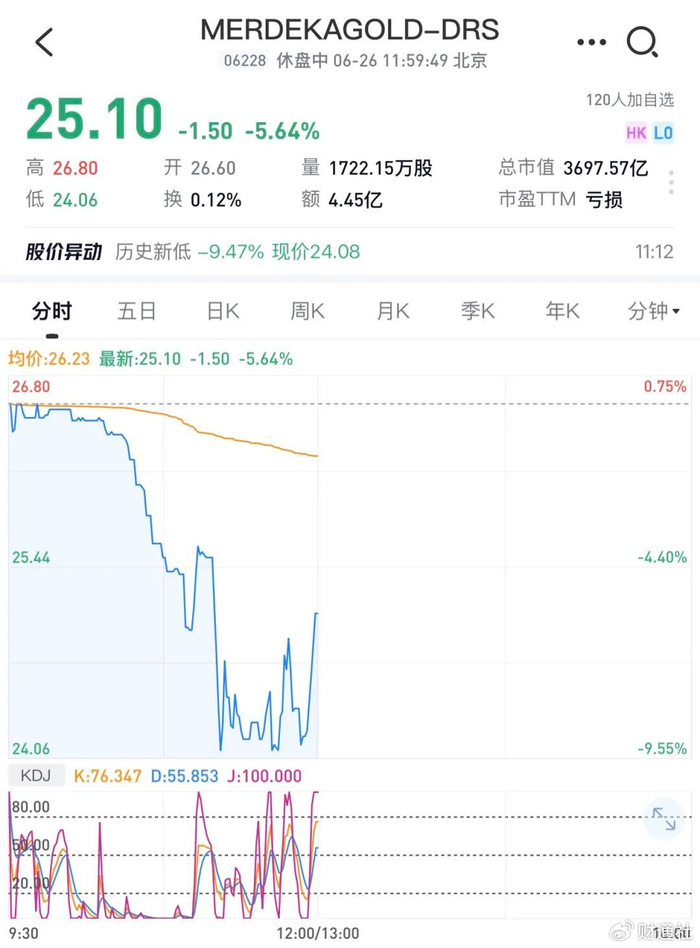Viewport: 700px width, 948px height.
Task: Expand more quote details via vertical dots
Action: coord(671,183)
